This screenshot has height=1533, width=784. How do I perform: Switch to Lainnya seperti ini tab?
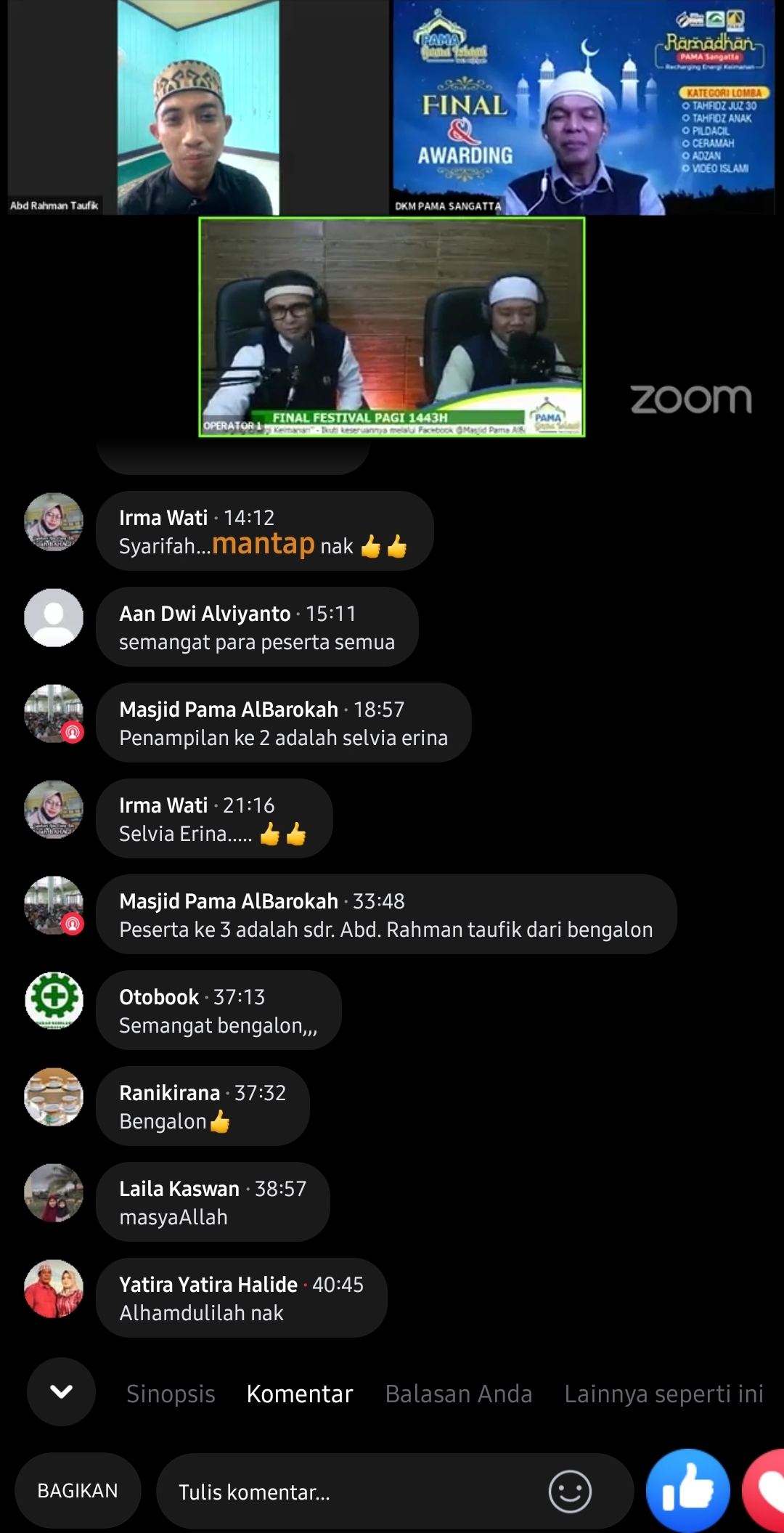click(x=663, y=1394)
